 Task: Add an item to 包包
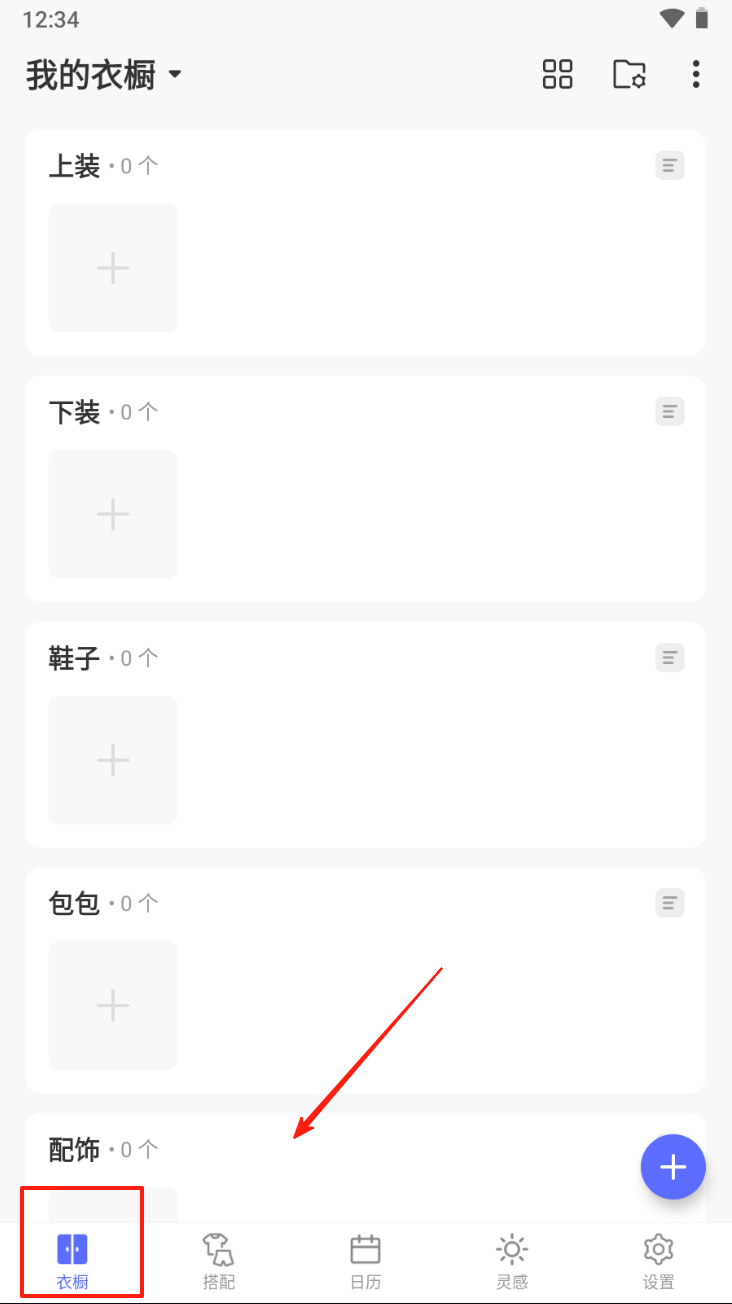click(x=113, y=1005)
